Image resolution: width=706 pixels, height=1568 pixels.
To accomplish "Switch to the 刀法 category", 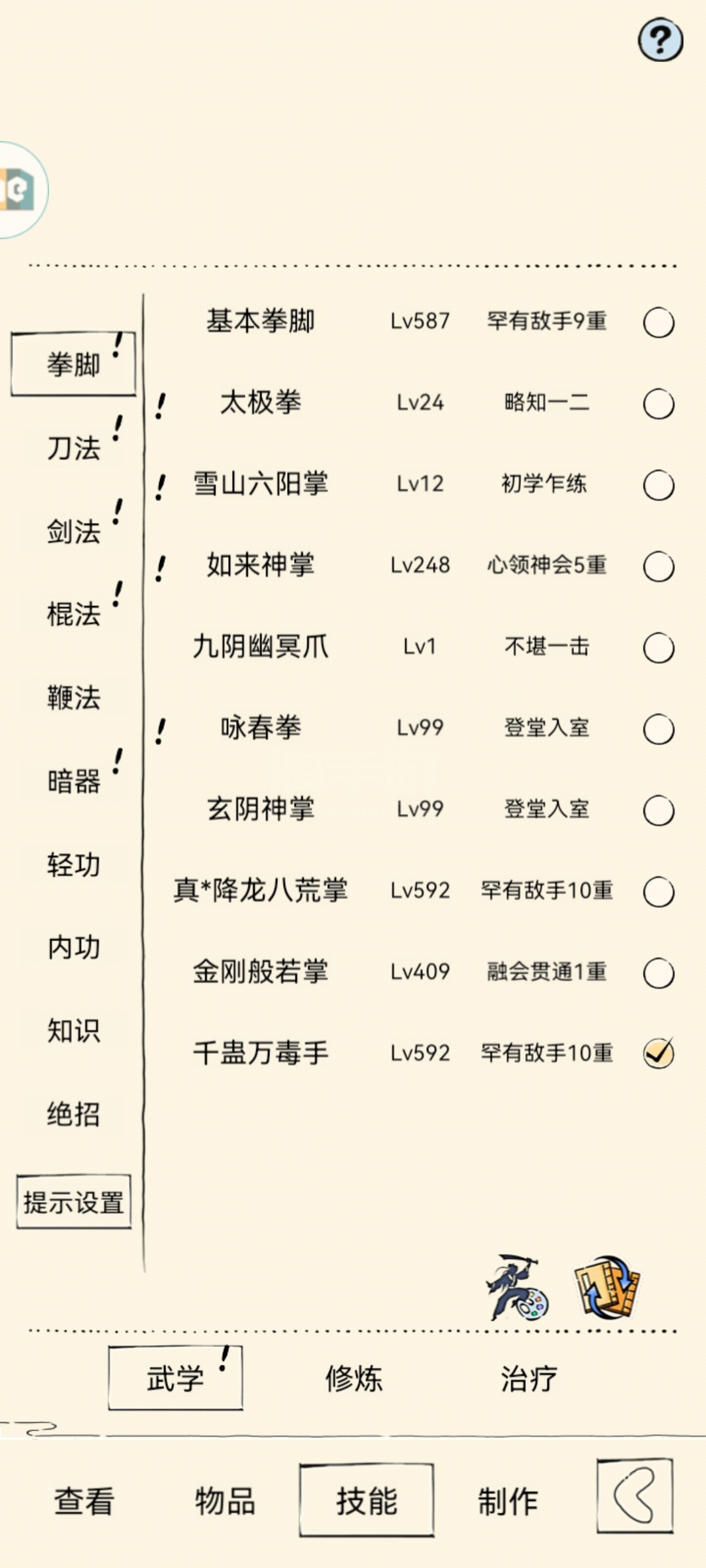I will coord(74,449).
